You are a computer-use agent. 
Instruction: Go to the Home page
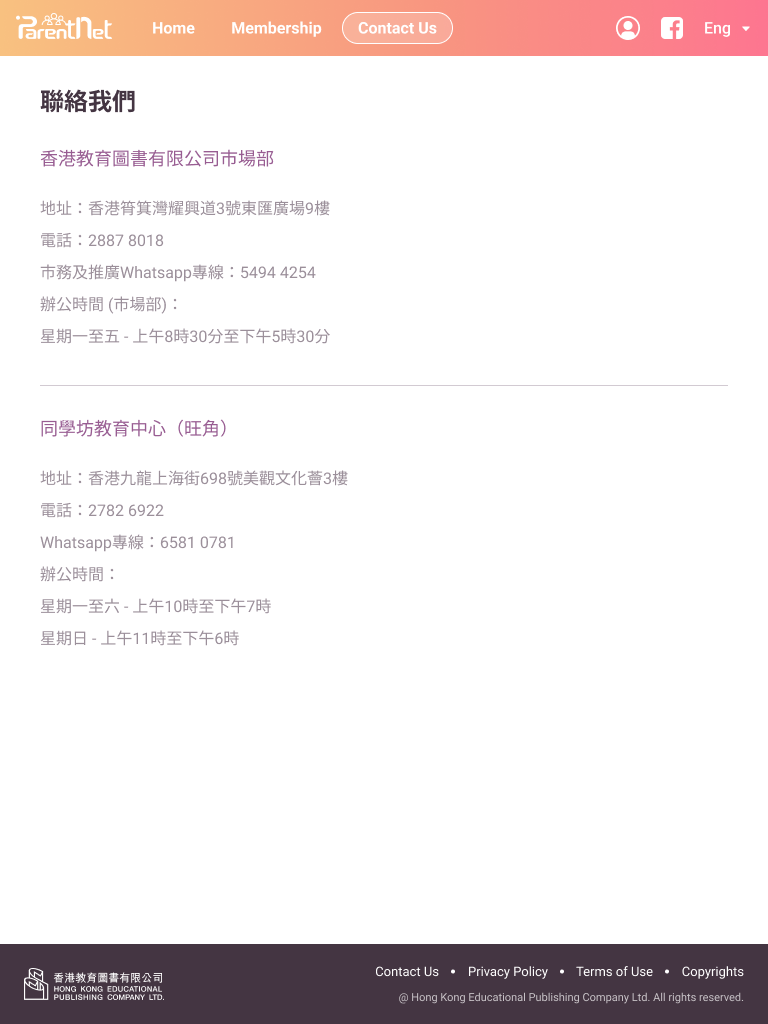173,28
